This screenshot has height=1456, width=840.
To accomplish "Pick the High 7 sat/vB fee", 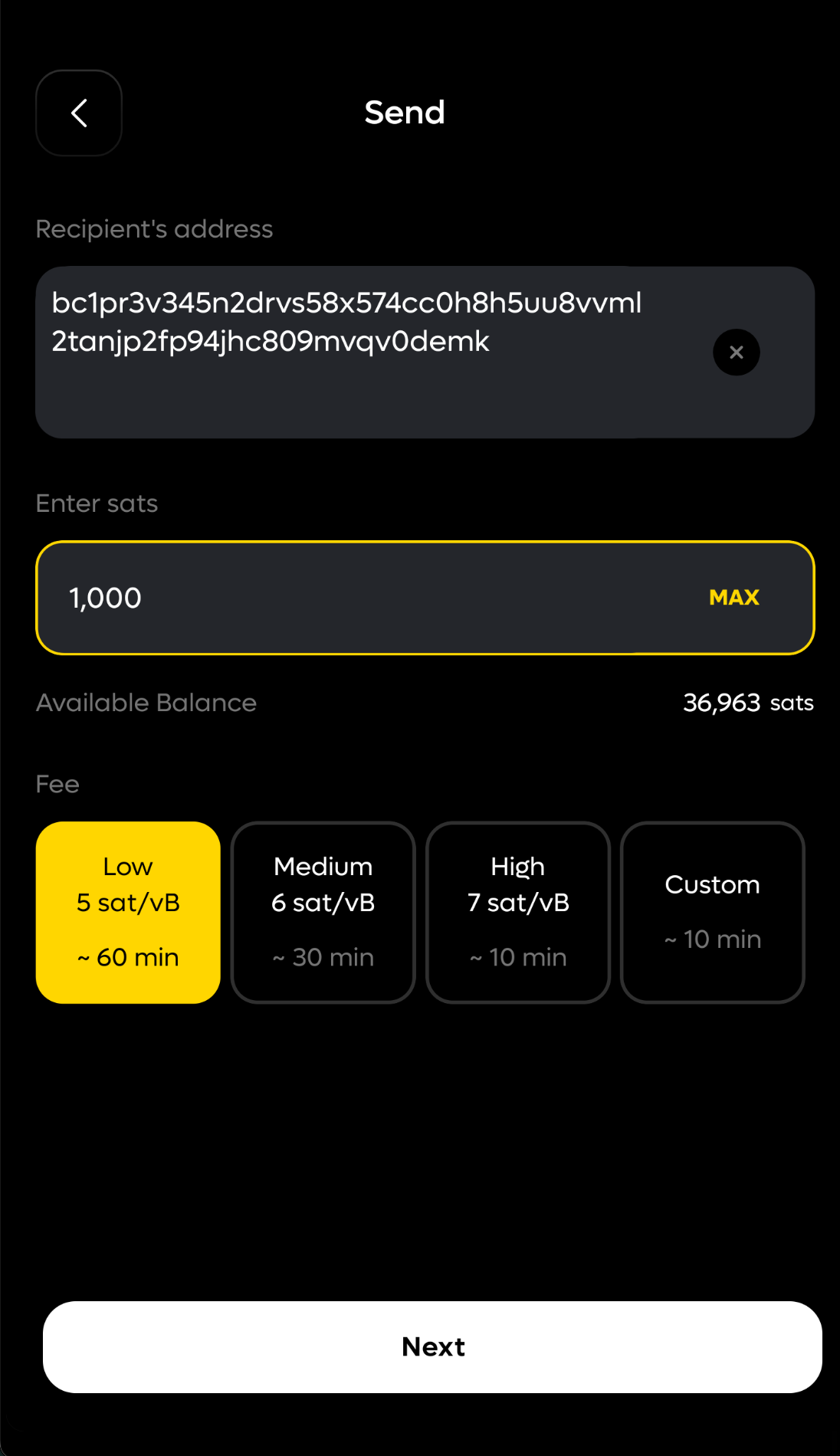I will (518, 912).
